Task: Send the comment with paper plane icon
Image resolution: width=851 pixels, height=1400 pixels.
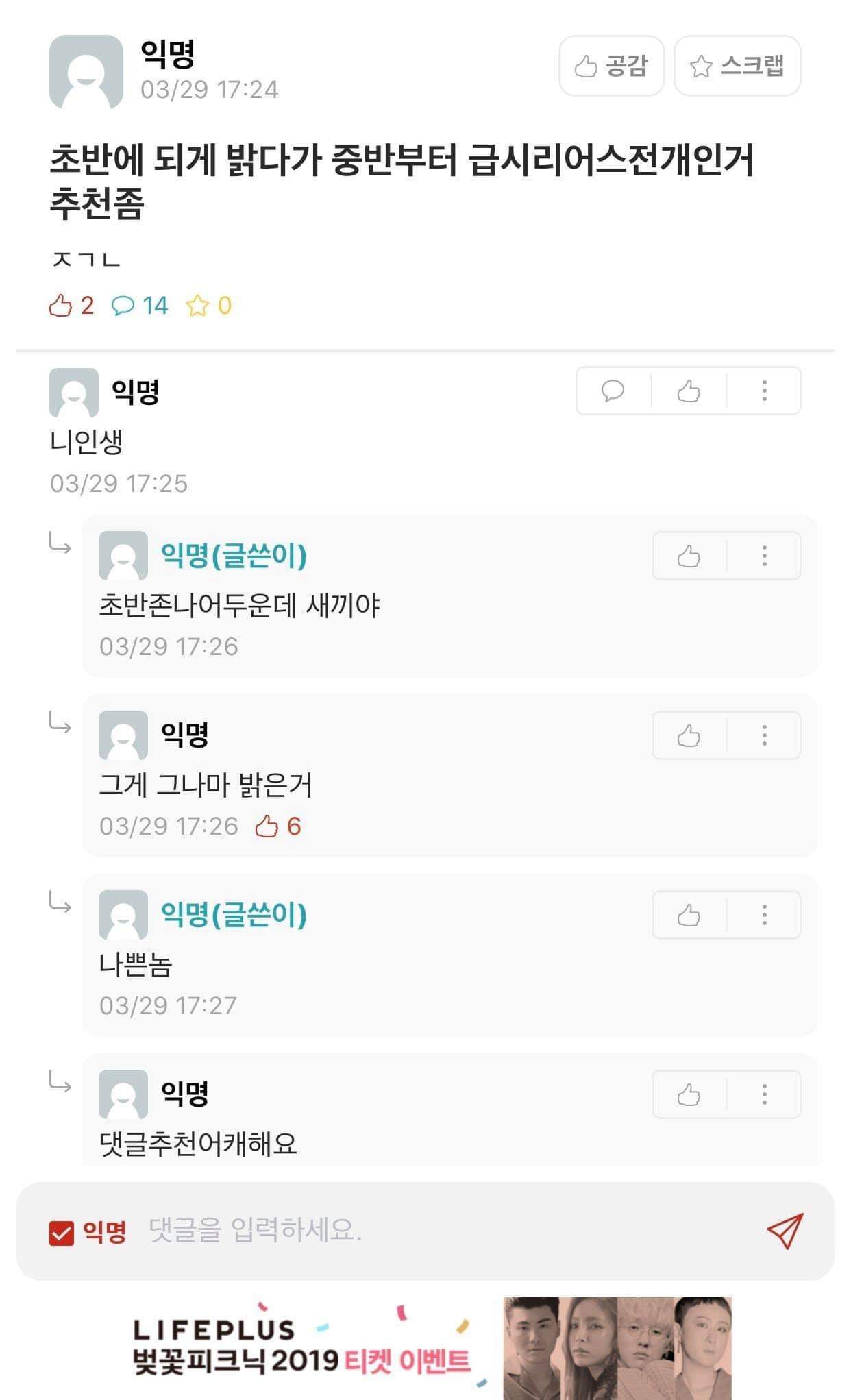Action: tap(785, 1231)
